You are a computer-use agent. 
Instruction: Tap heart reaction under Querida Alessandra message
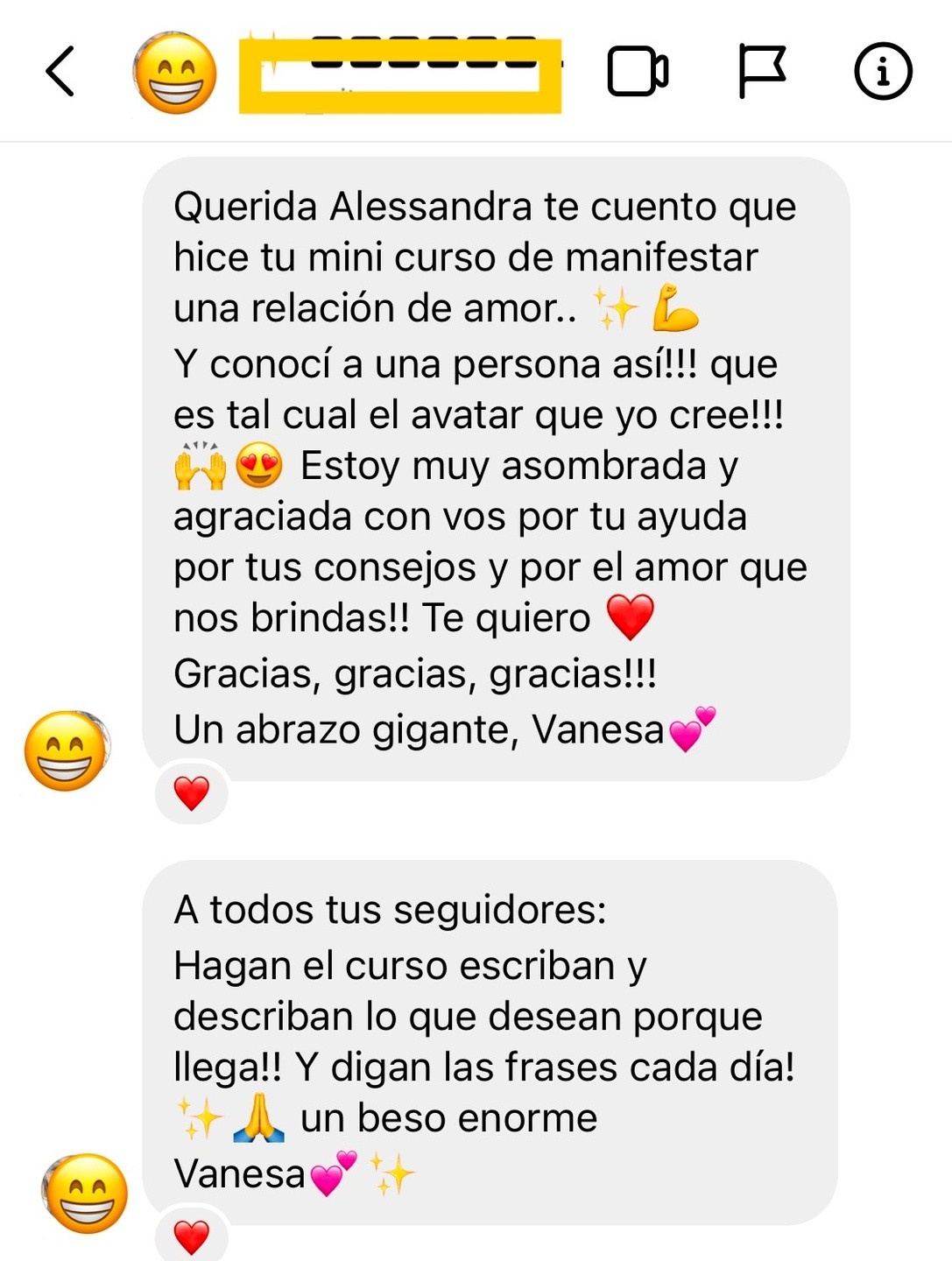[x=192, y=793]
